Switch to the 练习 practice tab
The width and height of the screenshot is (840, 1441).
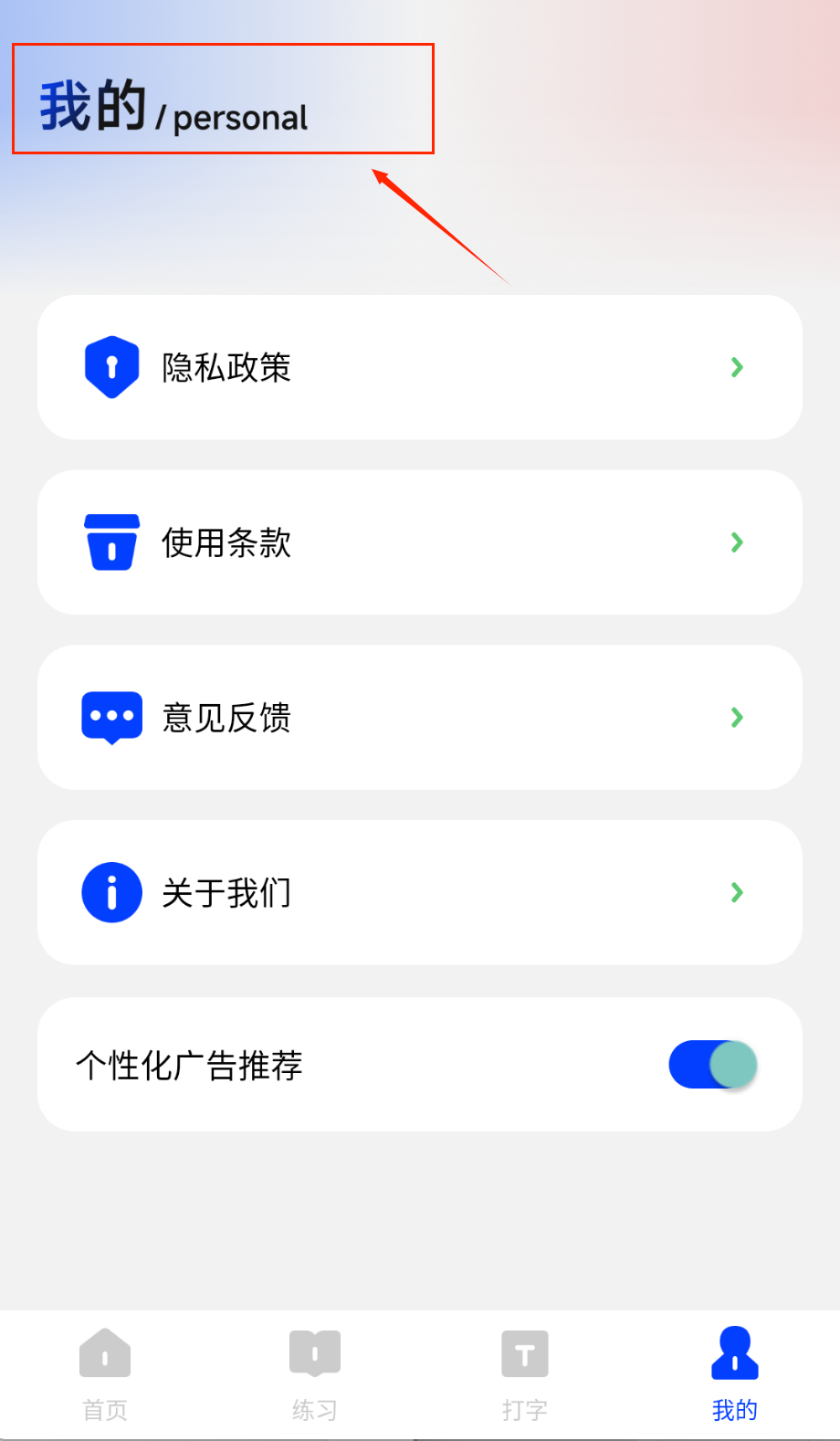pyautogui.click(x=315, y=1374)
